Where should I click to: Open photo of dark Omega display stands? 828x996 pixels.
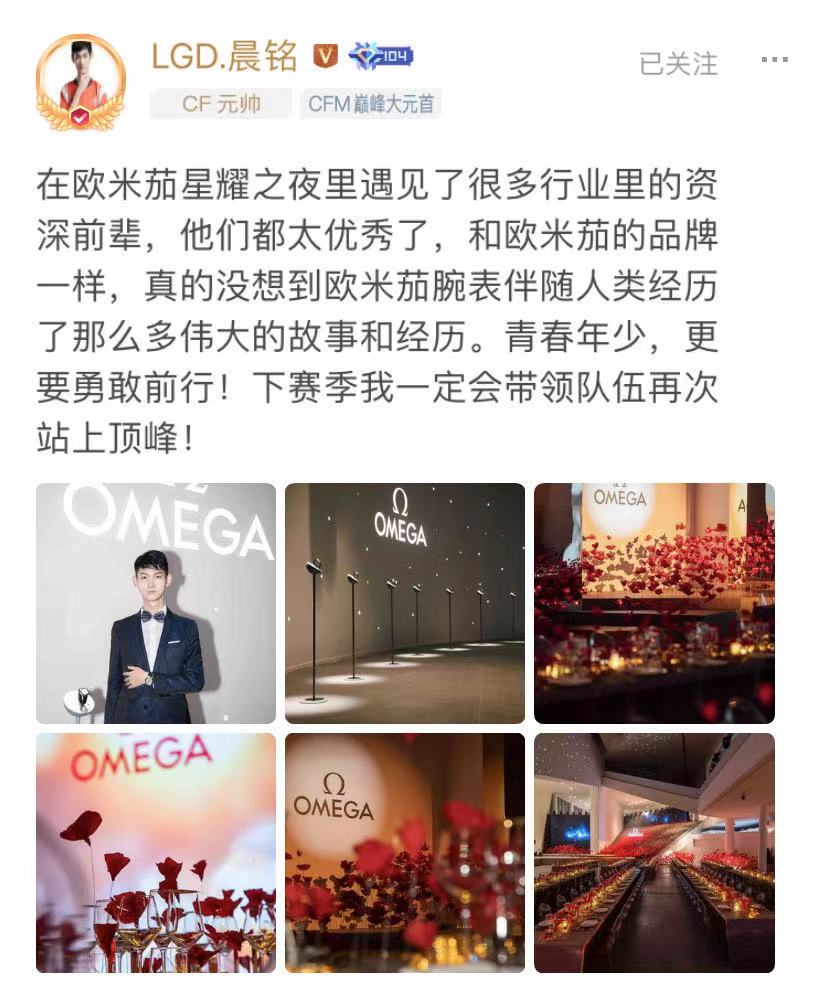(405, 603)
